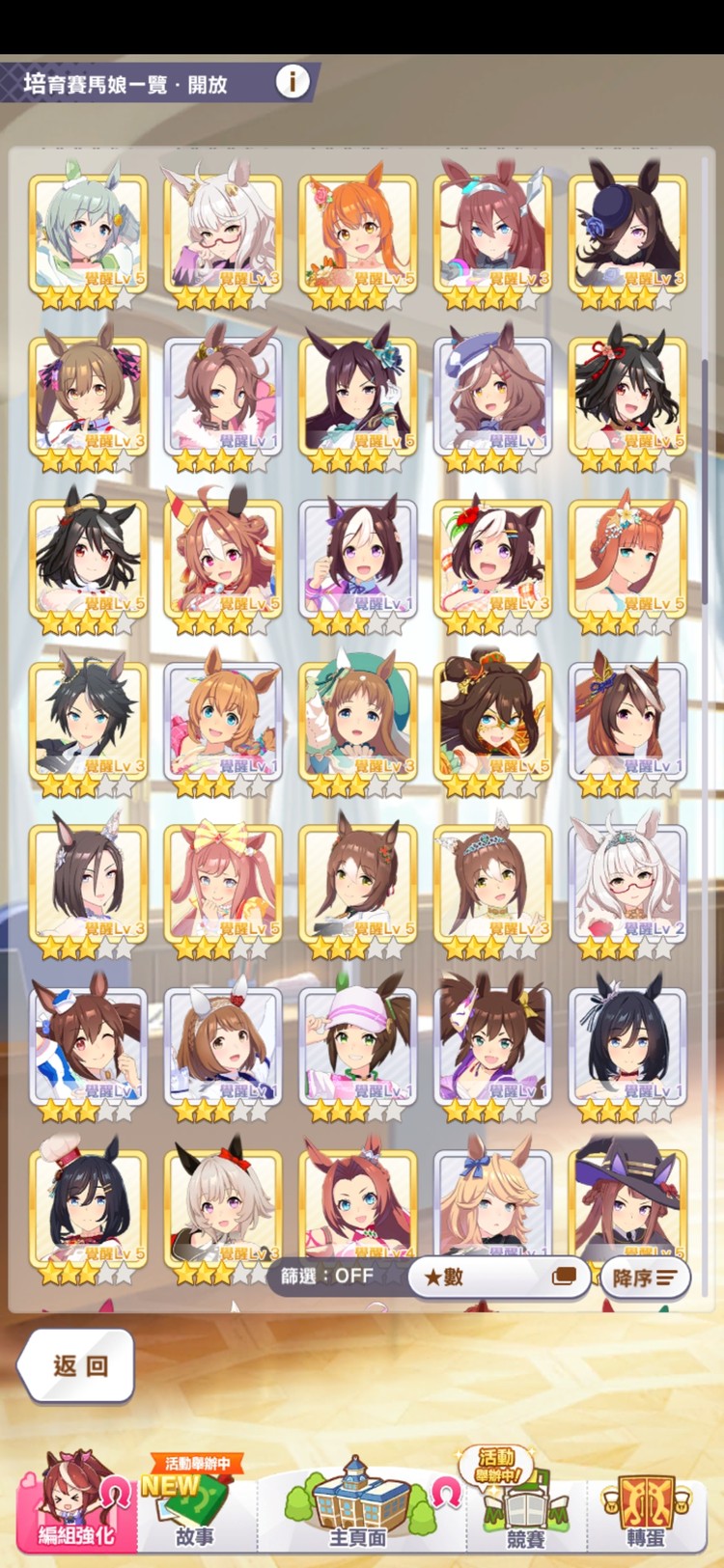Tap the 返回 back button
The height and width of the screenshot is (1568, 724).
pos(77,1364)
